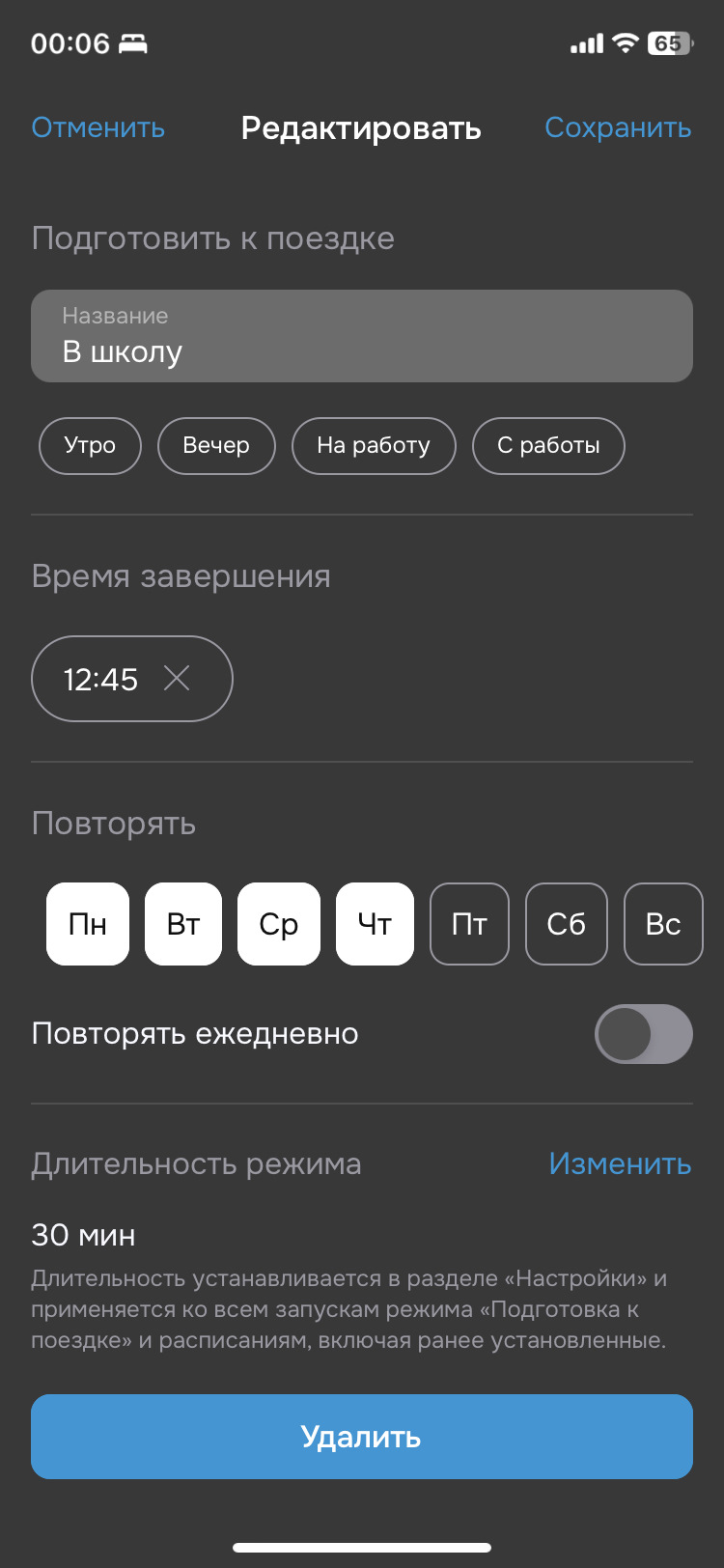The width and height of the screenshot is (724, 1568).
Task: Uncheck Ср repeat day
Action: tap(279, 924)
